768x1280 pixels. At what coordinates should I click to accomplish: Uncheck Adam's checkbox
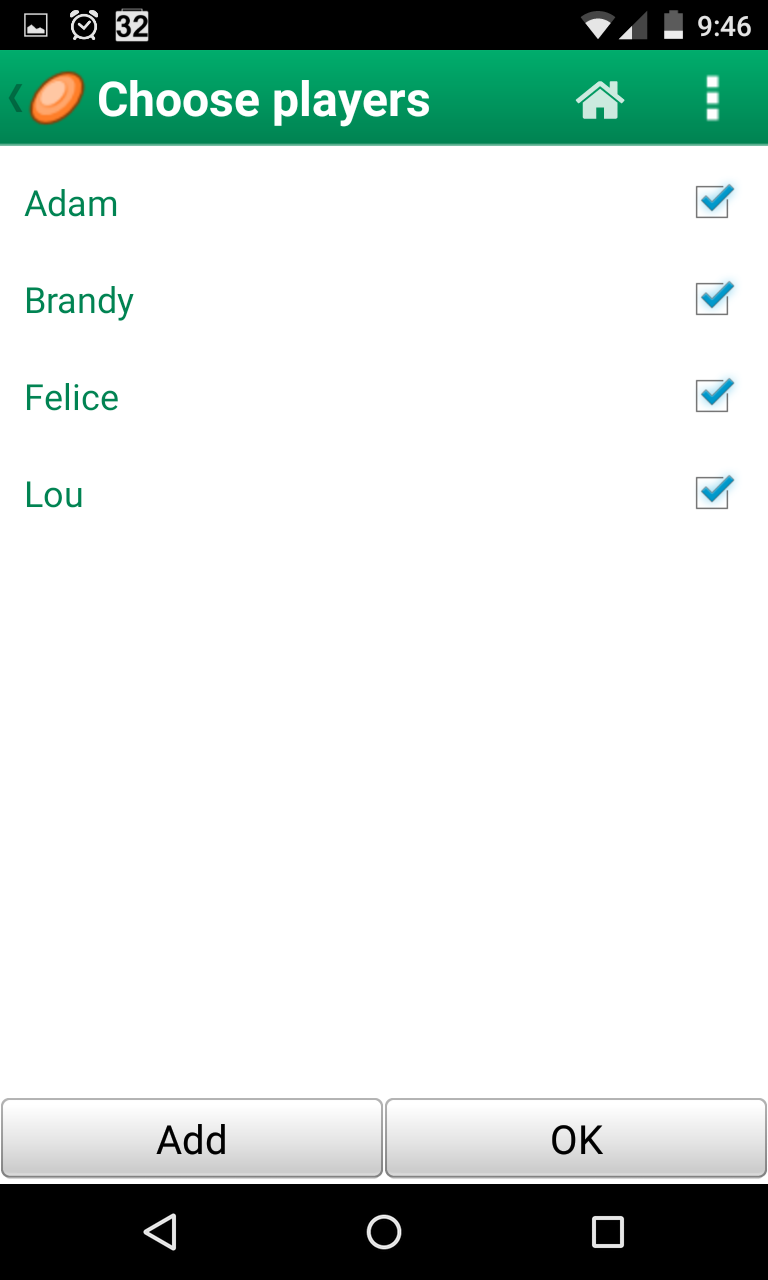(714, 202)
